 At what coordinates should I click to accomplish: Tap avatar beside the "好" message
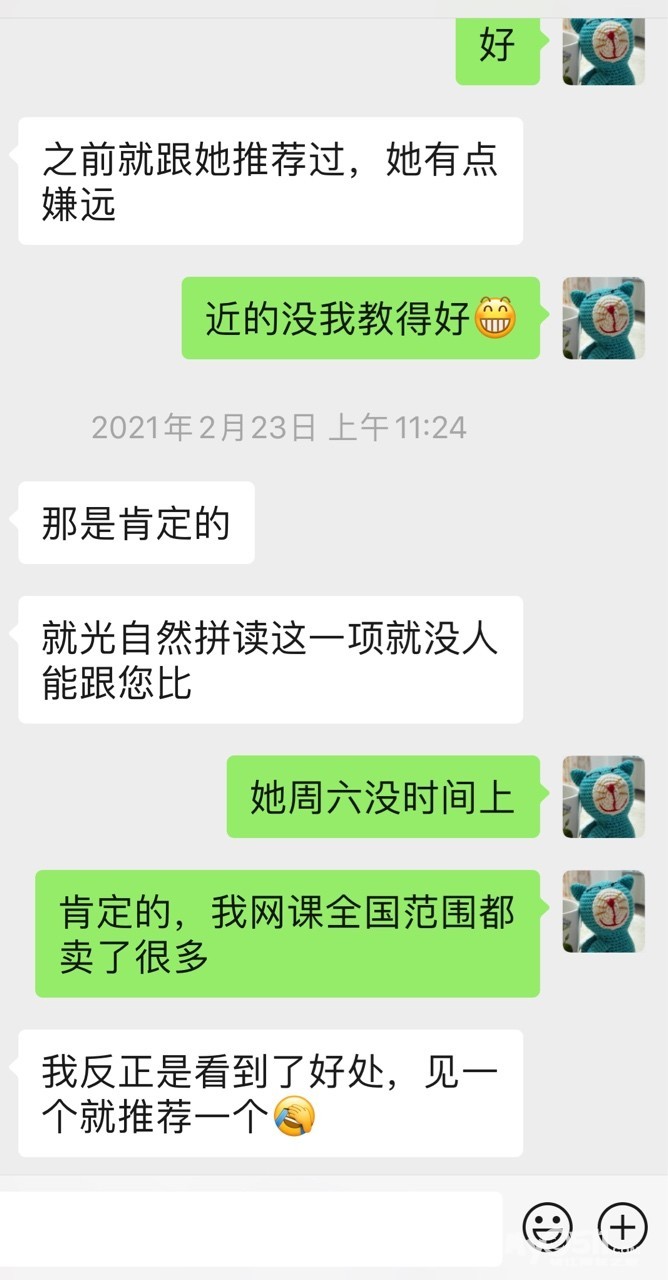pyautogui.click(x=603, y=50)
